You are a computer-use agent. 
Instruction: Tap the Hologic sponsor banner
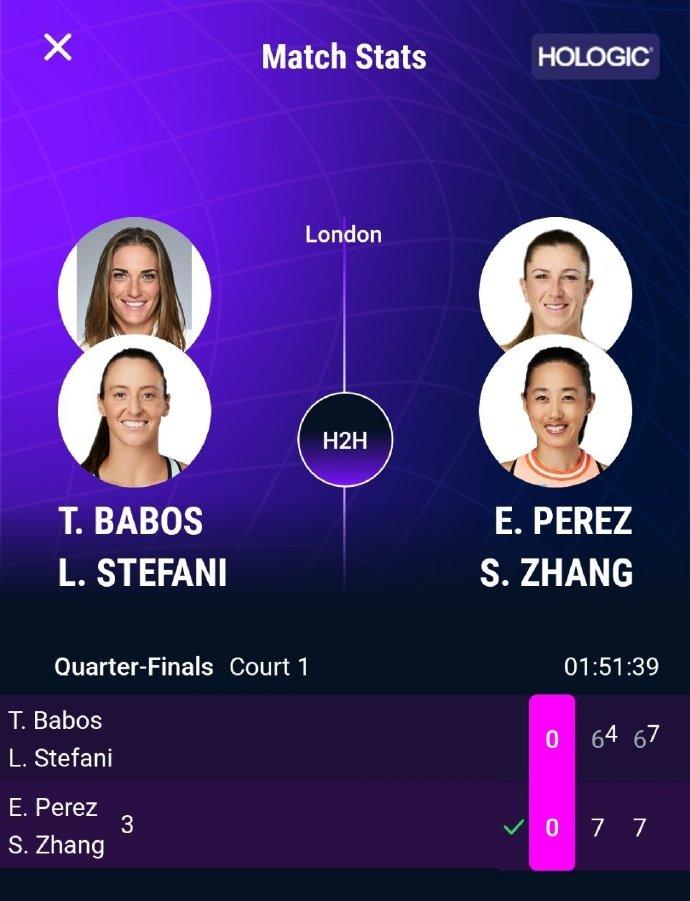point(595,57)
